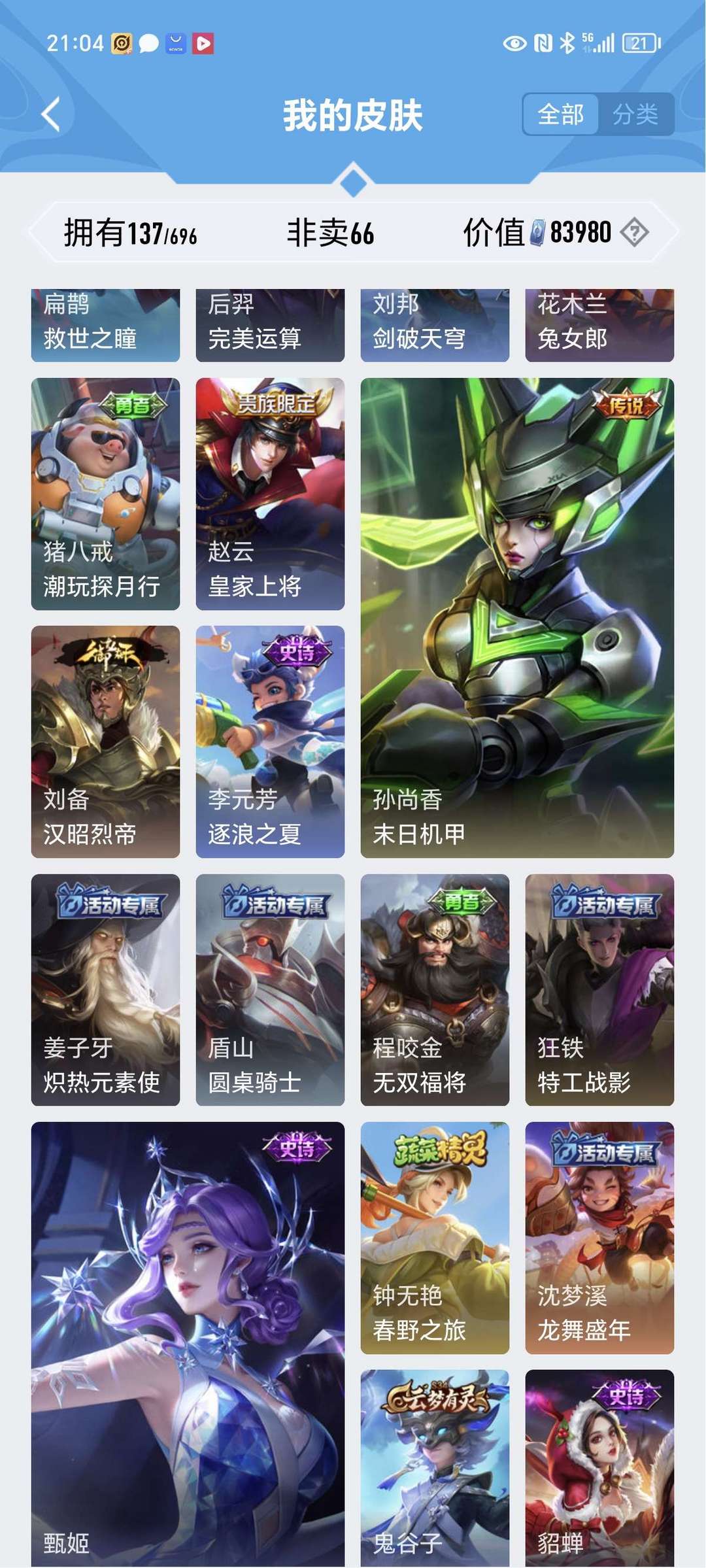Image resolution: width=706 pixels, height=1568 pixels.
Task: Open 赵云 皇家上将 skin card
Action: point(270,494)
